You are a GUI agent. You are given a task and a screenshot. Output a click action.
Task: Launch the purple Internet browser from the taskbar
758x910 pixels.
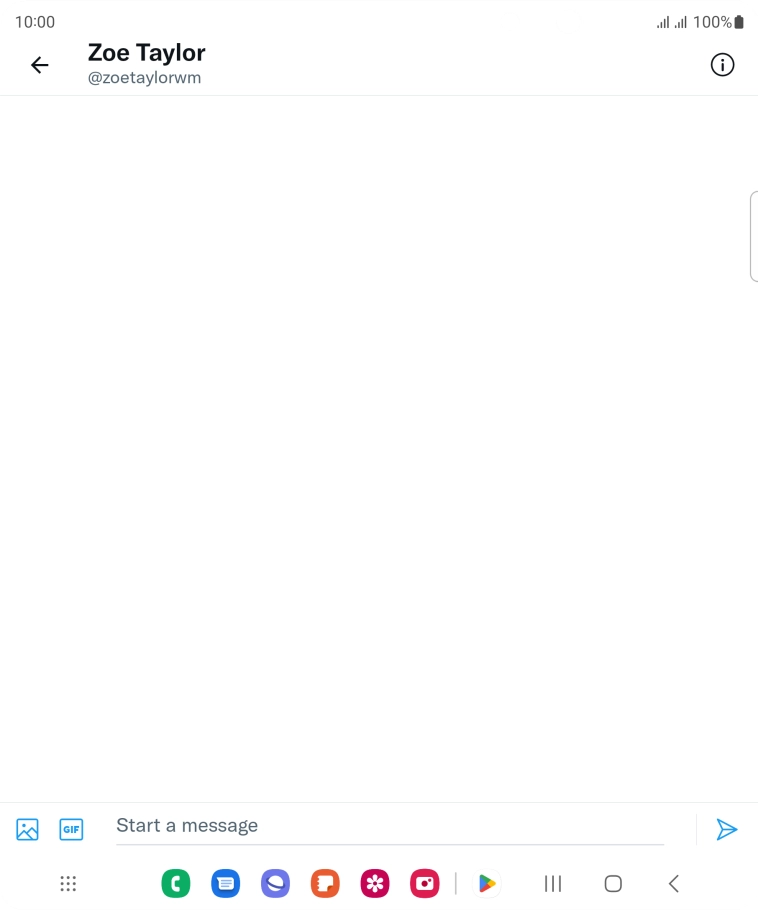tap(275, 884)
